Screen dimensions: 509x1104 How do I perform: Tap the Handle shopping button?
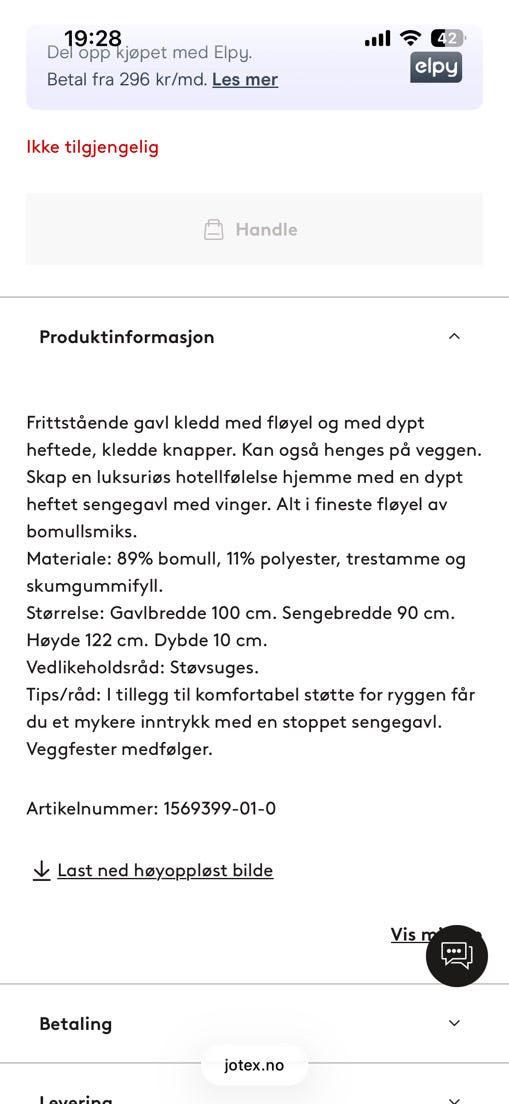click(254, 229)
